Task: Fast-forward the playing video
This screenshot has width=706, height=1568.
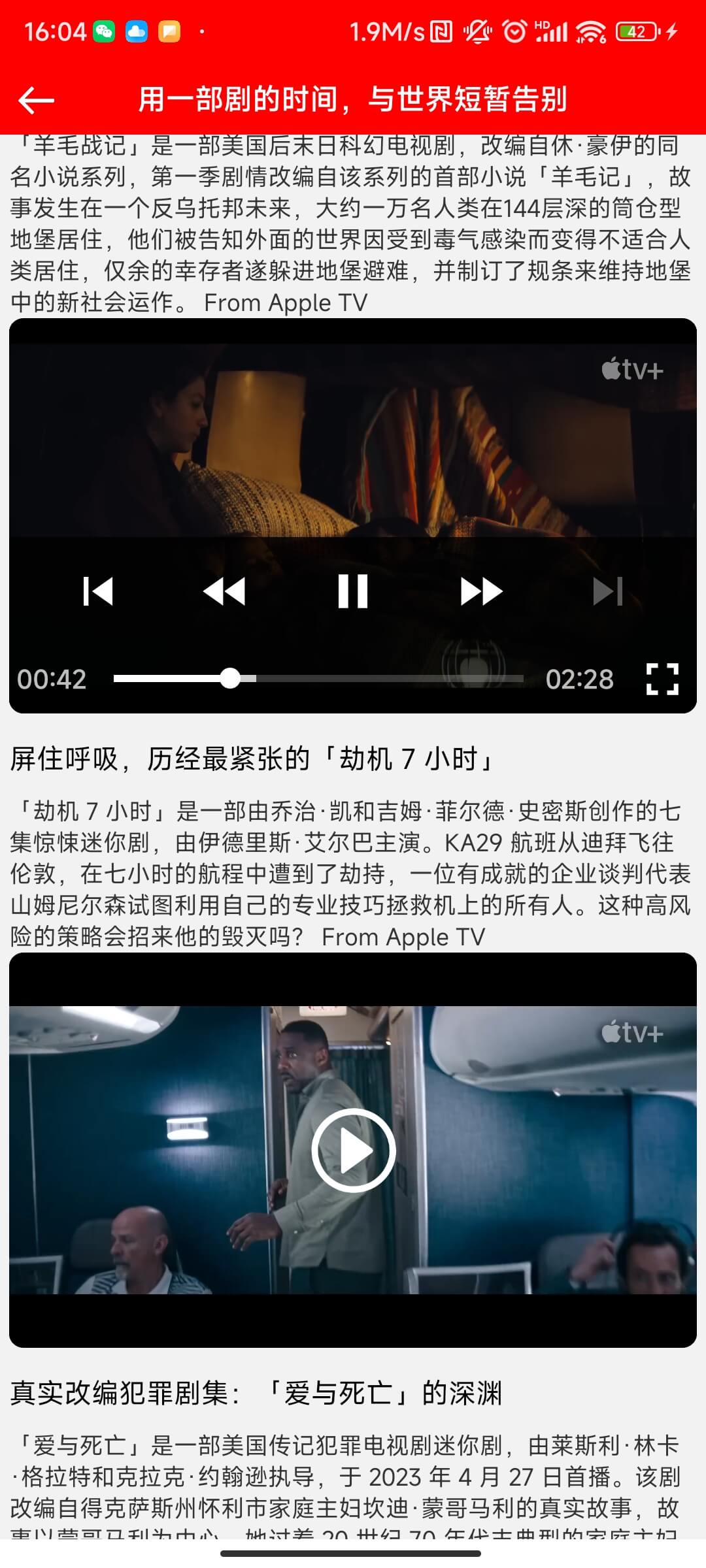Action: [482, 591]
